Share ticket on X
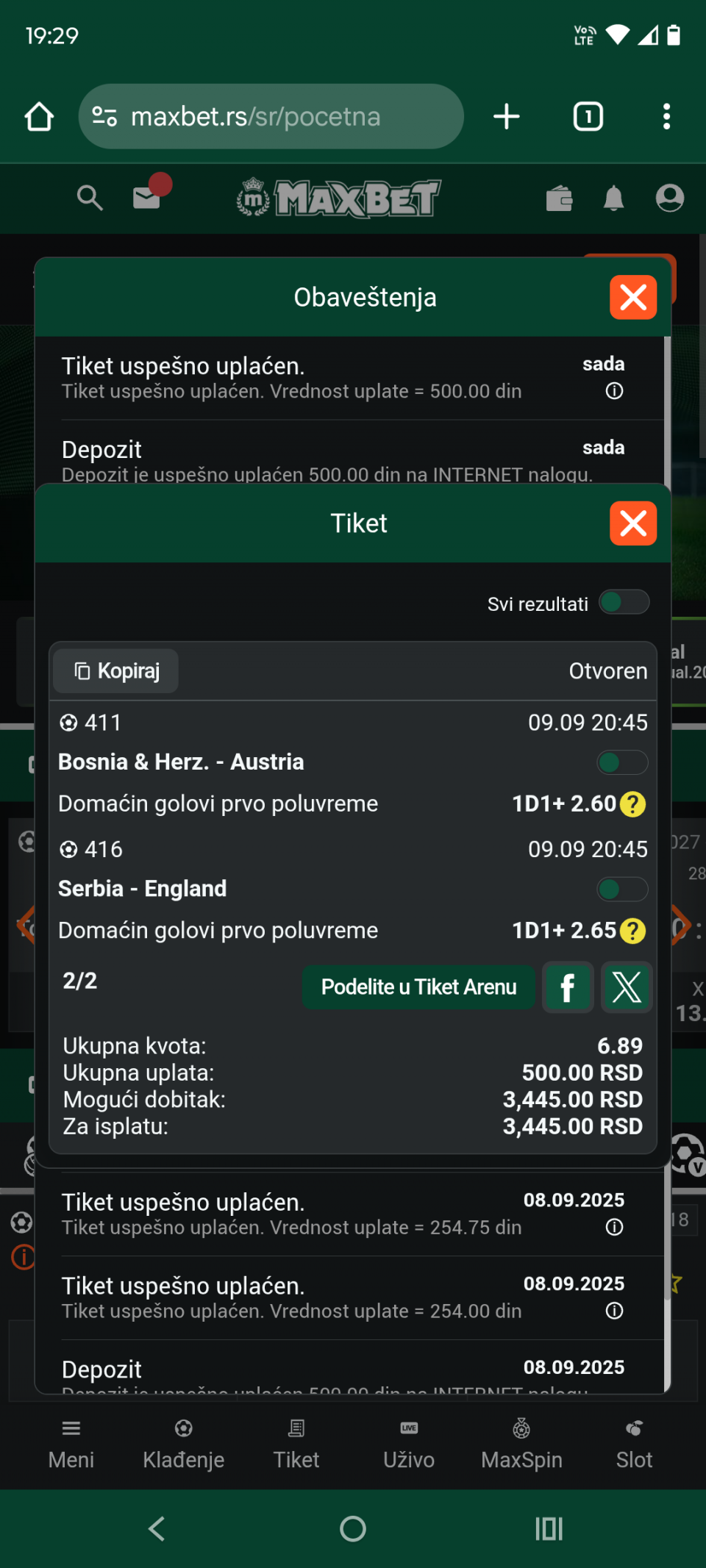706x1568 pixels. tap(627, 987)
